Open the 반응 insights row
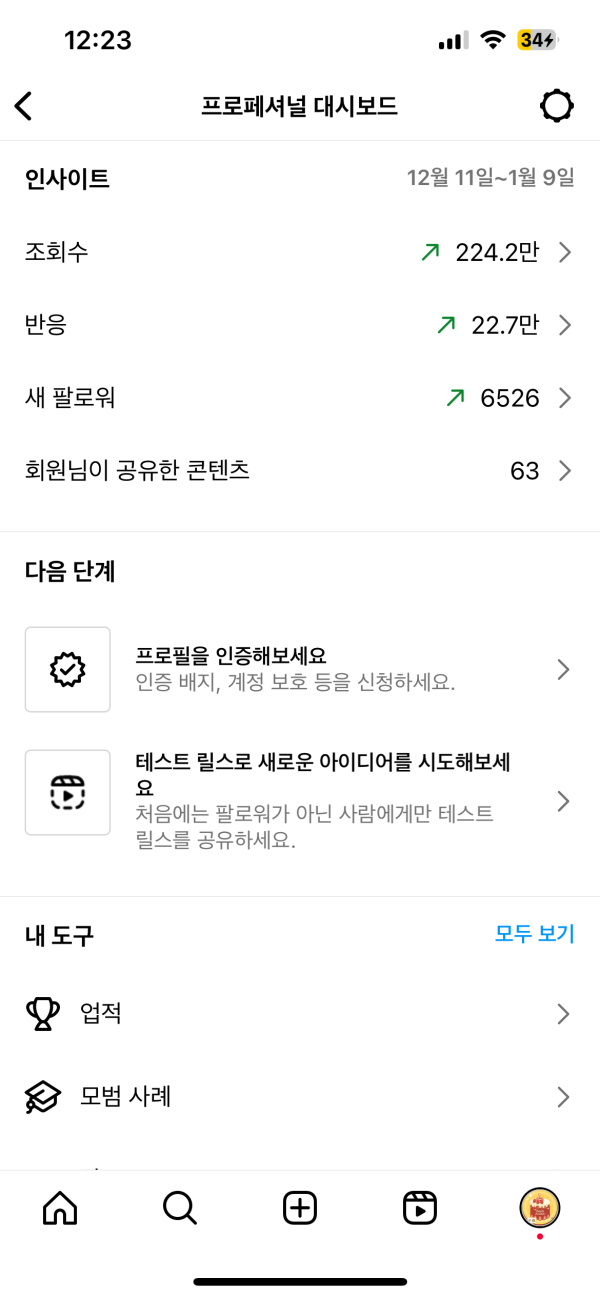600x1298 pixels. tap(300, 325)
